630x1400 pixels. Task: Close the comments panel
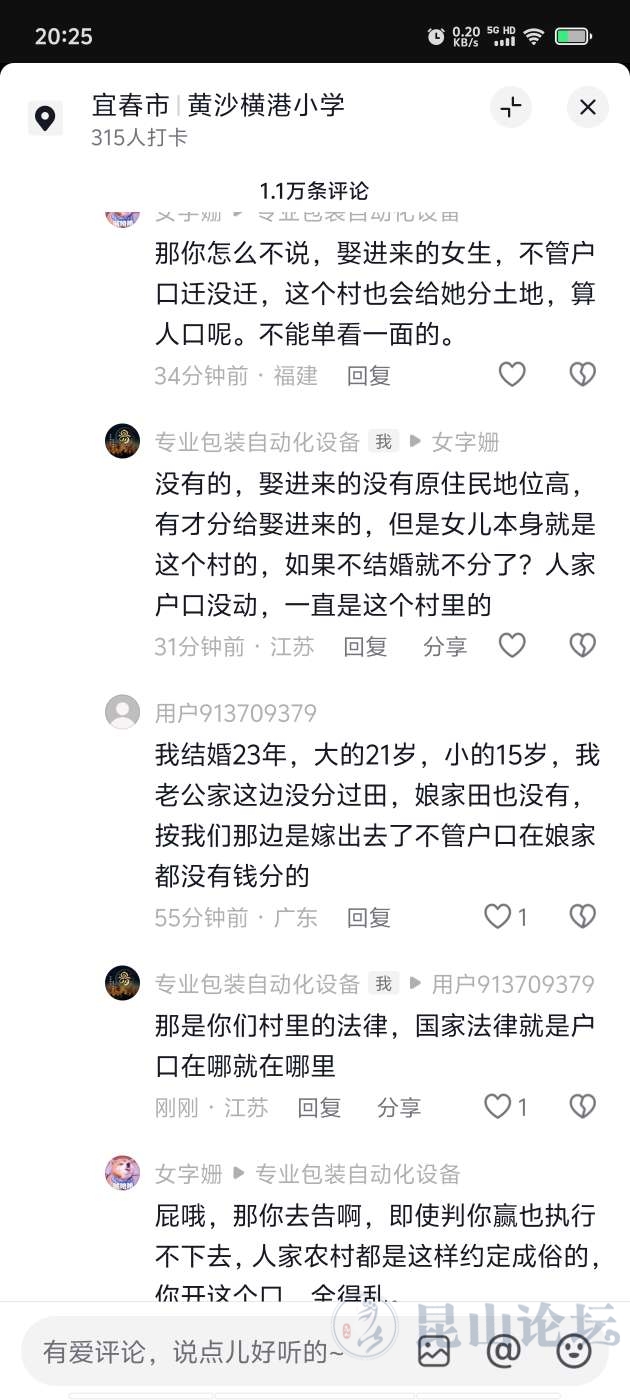click(x=587, y=107)
